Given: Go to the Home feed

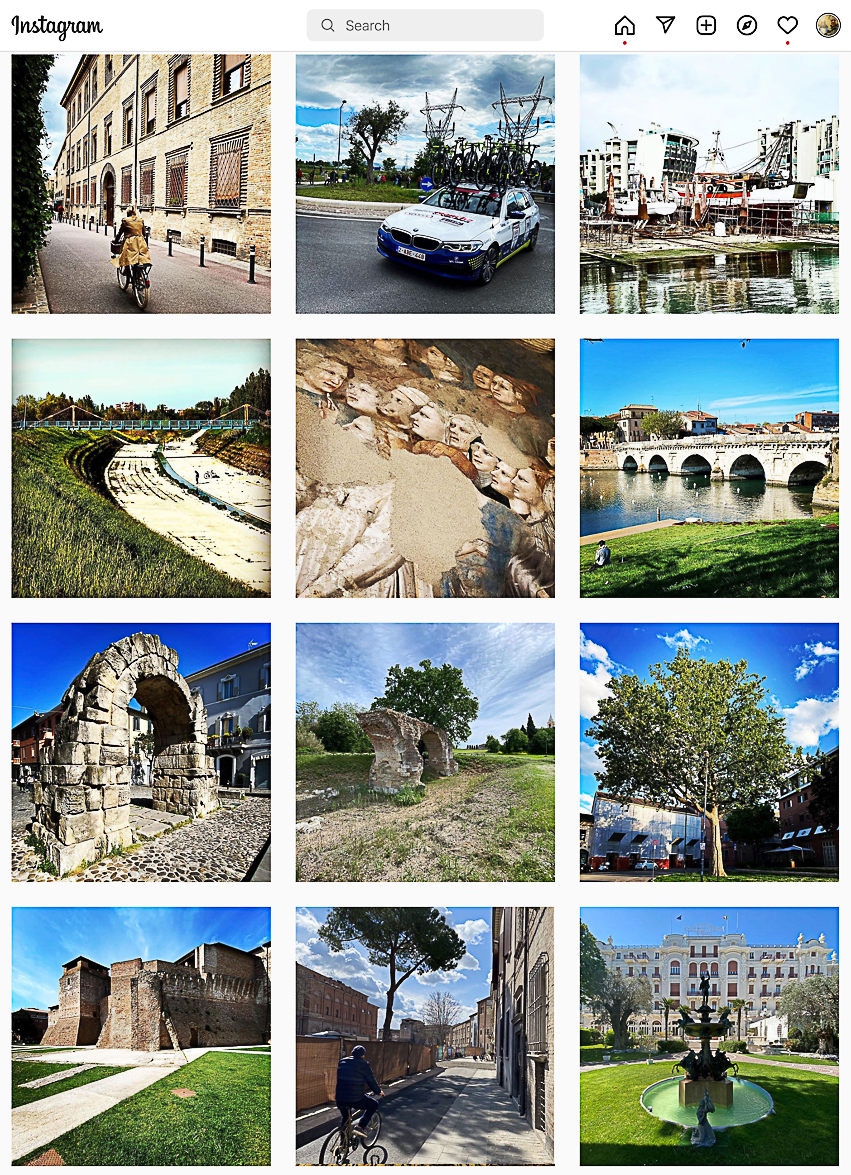Looking at the screenshot, I should (625, 26).
